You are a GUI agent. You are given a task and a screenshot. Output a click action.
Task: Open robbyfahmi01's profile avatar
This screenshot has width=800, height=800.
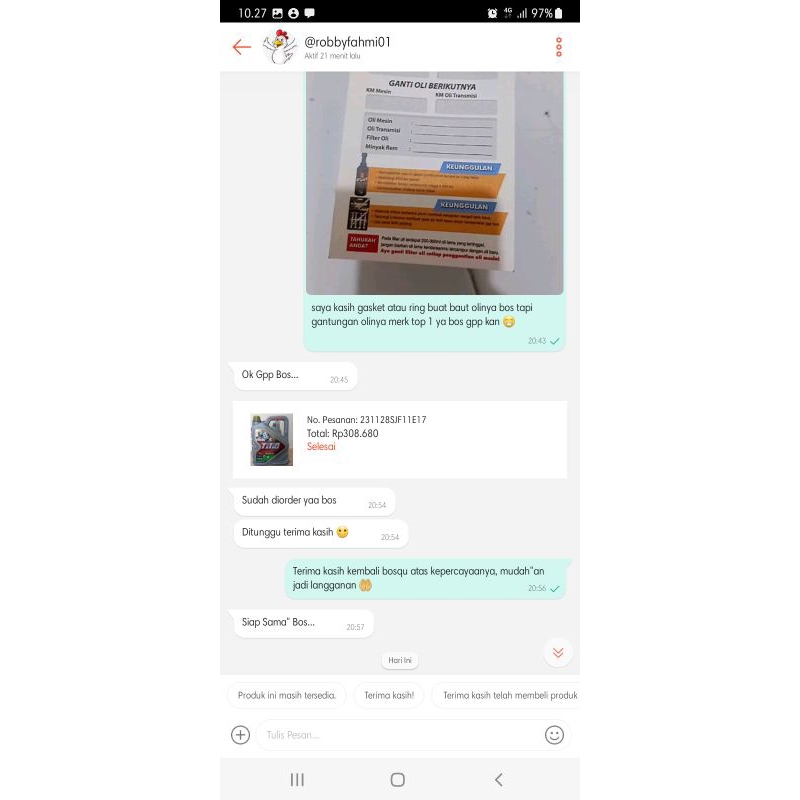coord(280,47)
